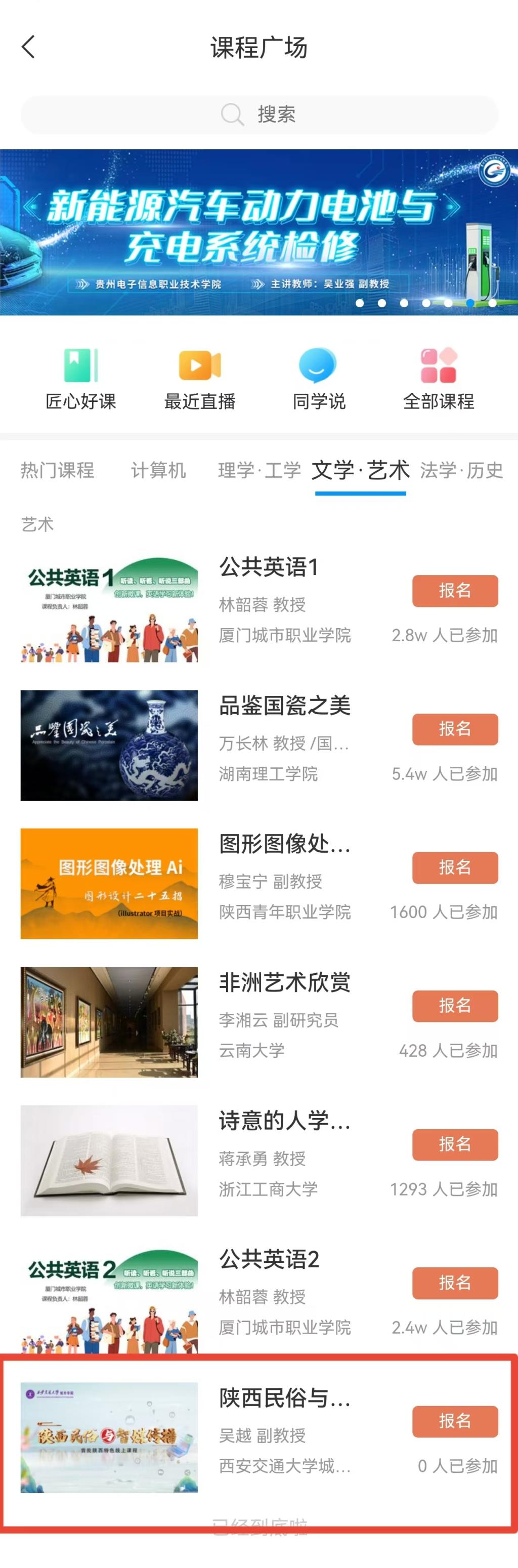
Task: Switch to the 理学·工学 tab
Action: coord(260,470)
